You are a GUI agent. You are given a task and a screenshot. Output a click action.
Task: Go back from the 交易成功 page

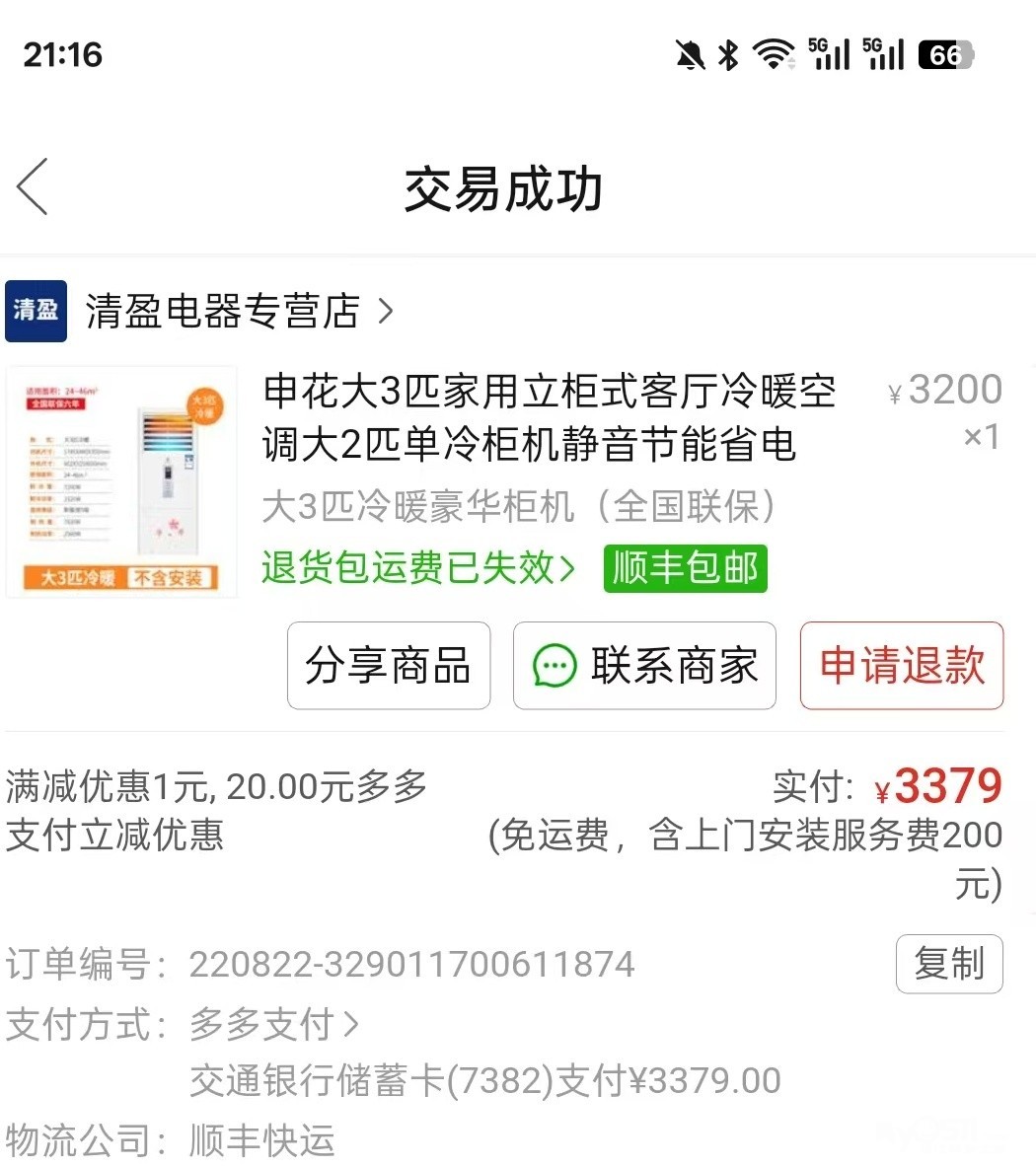[33, 186]
